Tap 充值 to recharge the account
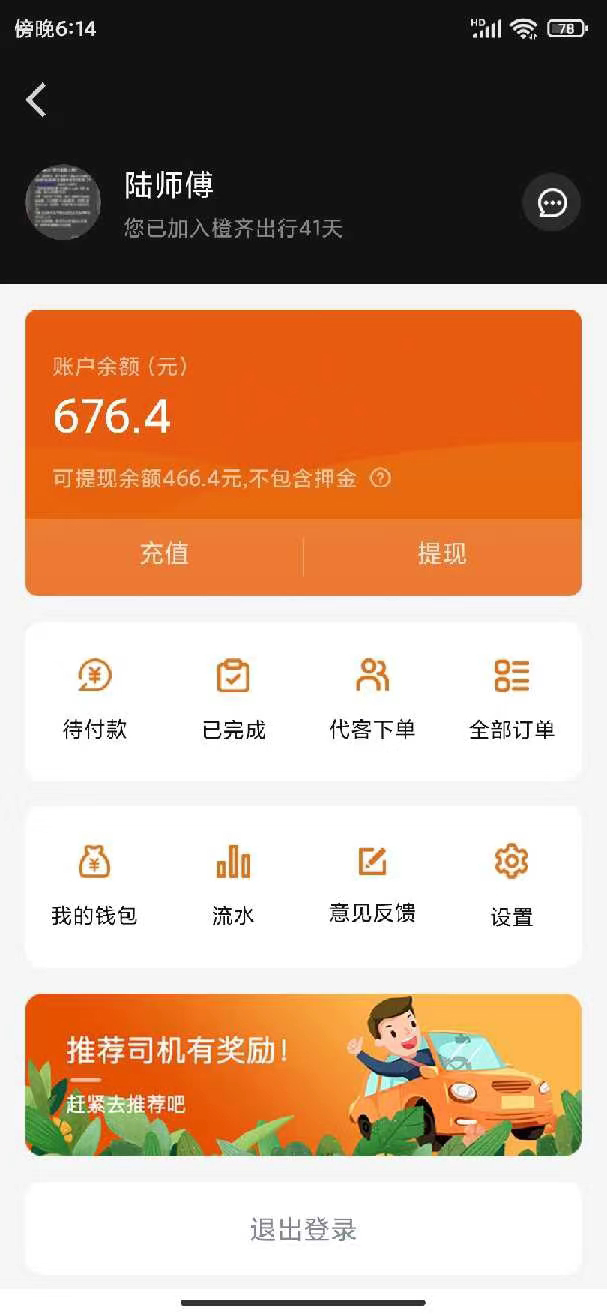This screenshot has width=607, height=1316. click(164, 555)
